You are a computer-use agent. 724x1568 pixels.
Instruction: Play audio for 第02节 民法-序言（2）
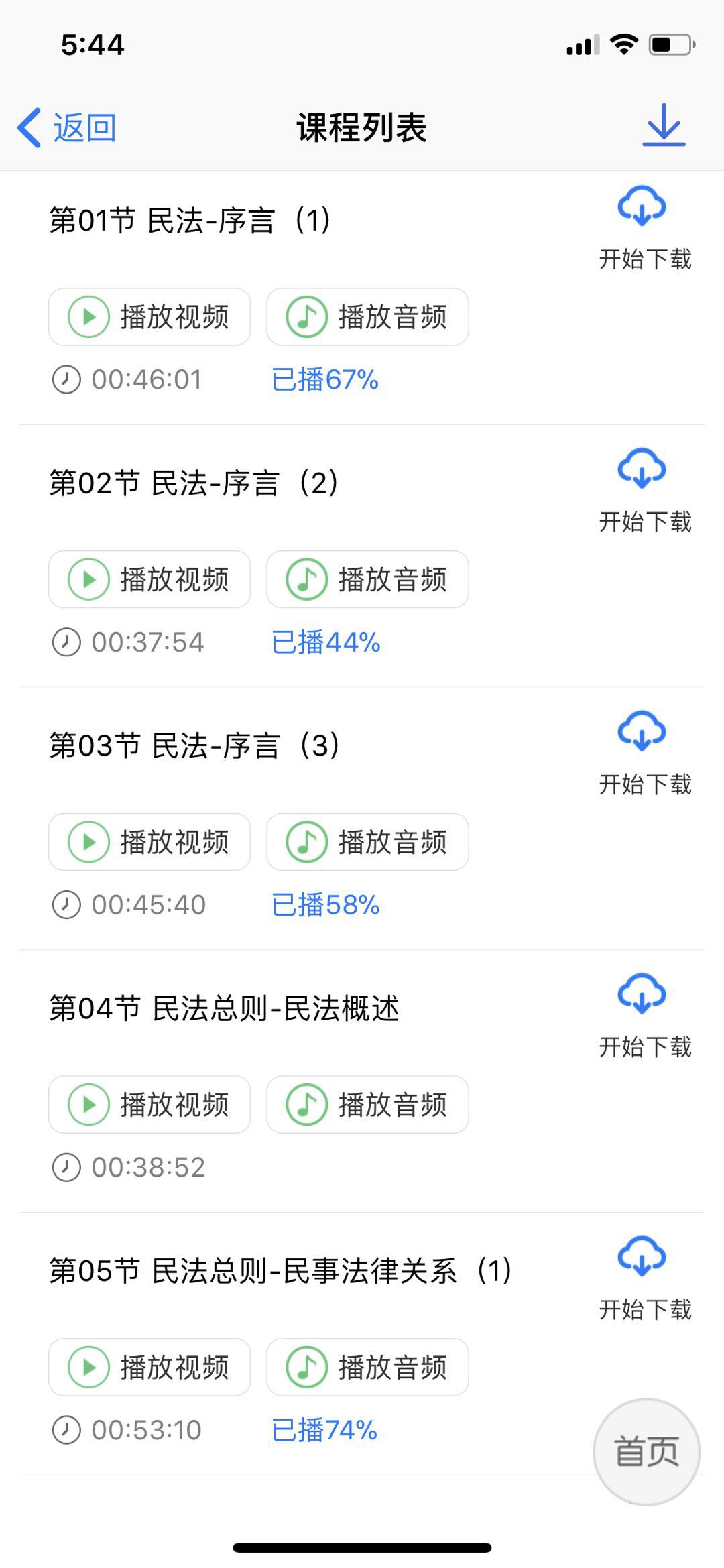coord(367,580)
